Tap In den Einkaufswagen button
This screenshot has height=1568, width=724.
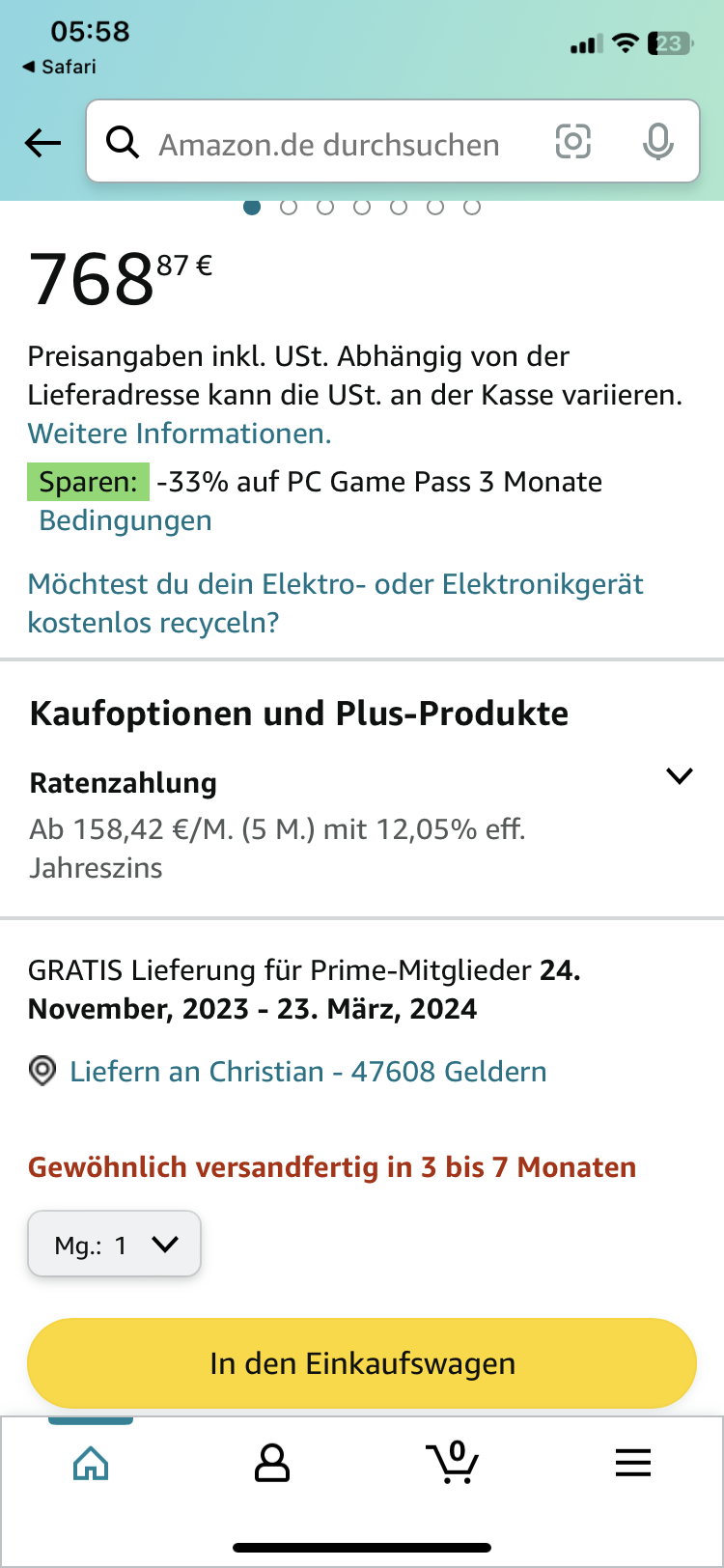point(362,1363)
